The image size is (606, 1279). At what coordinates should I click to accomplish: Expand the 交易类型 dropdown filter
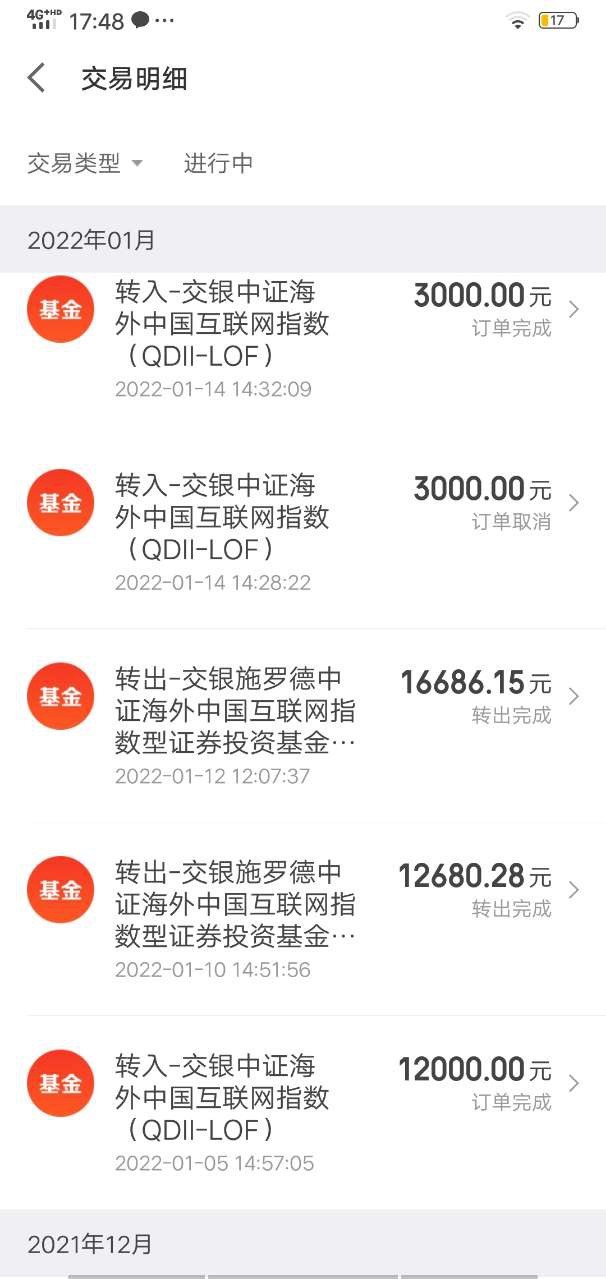coord(85,163)
